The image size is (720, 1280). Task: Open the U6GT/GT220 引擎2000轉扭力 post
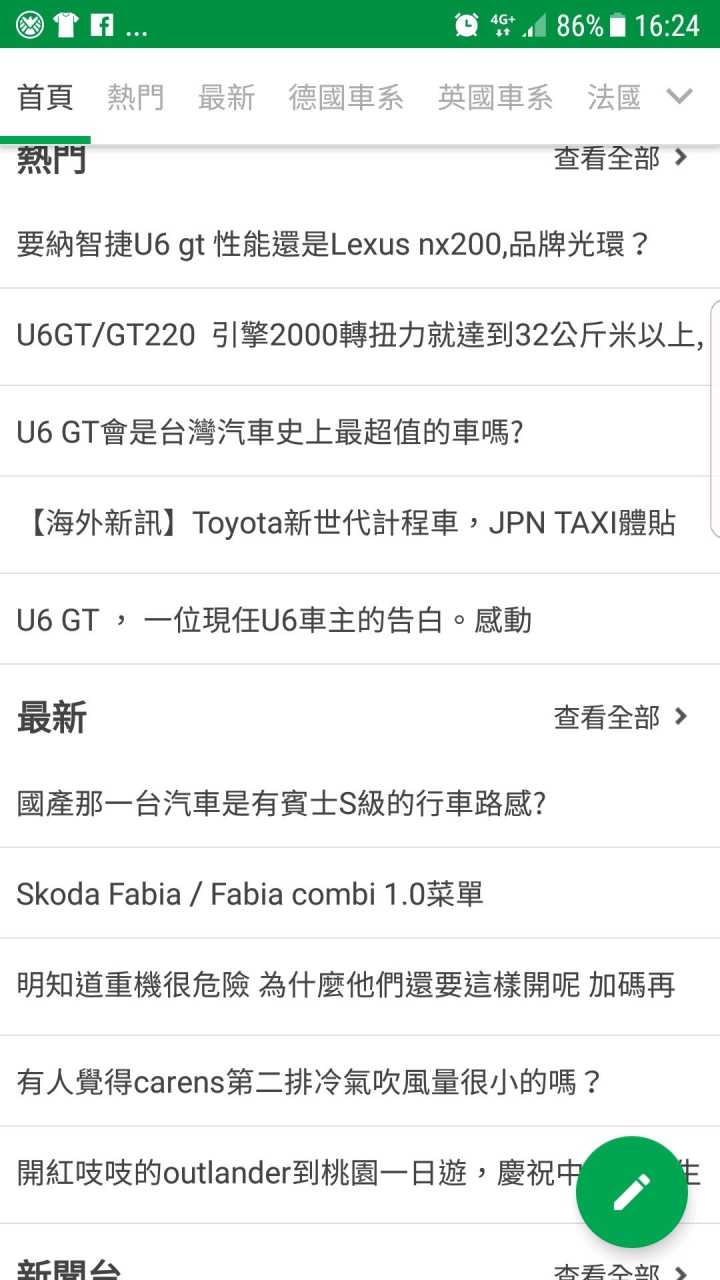(x=360, y=336)
